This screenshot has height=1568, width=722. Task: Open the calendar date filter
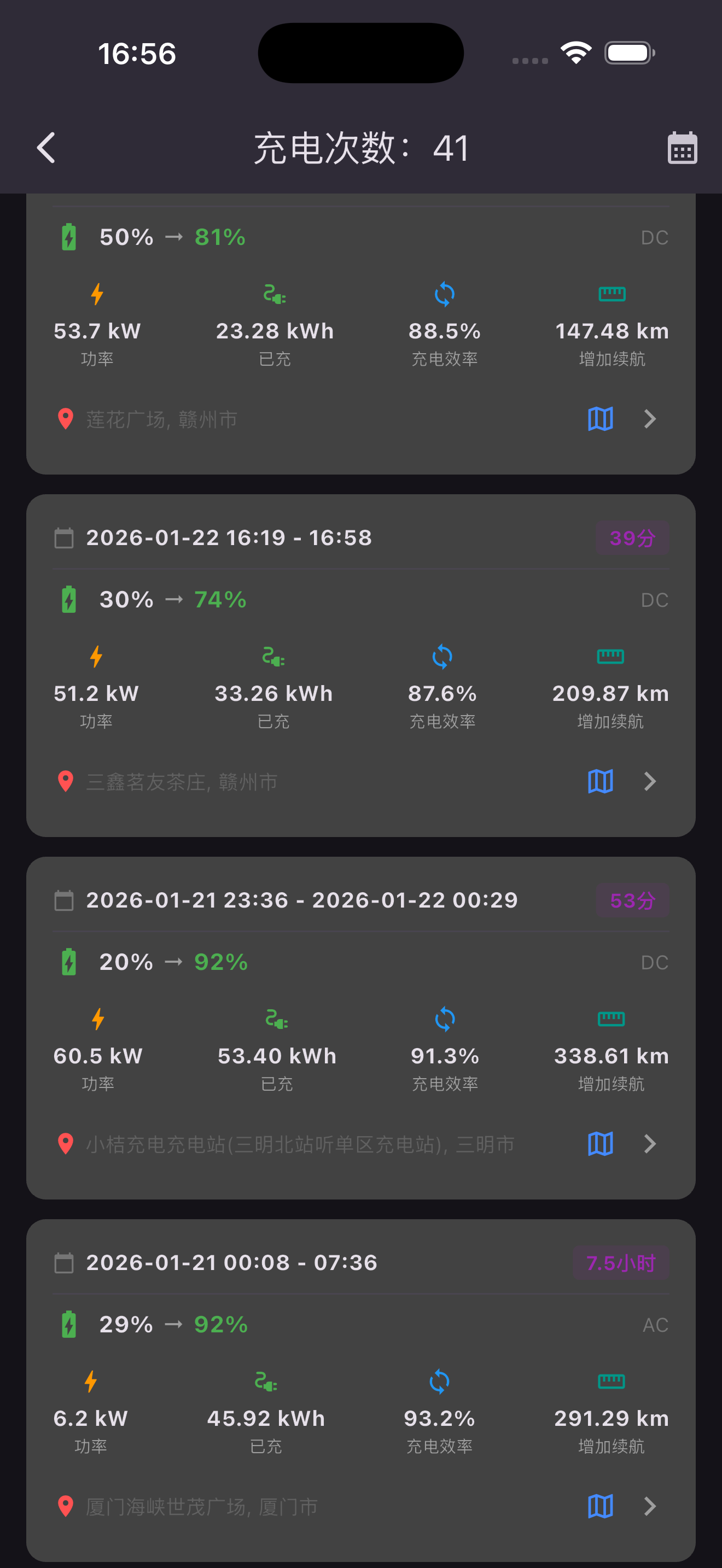682,148
